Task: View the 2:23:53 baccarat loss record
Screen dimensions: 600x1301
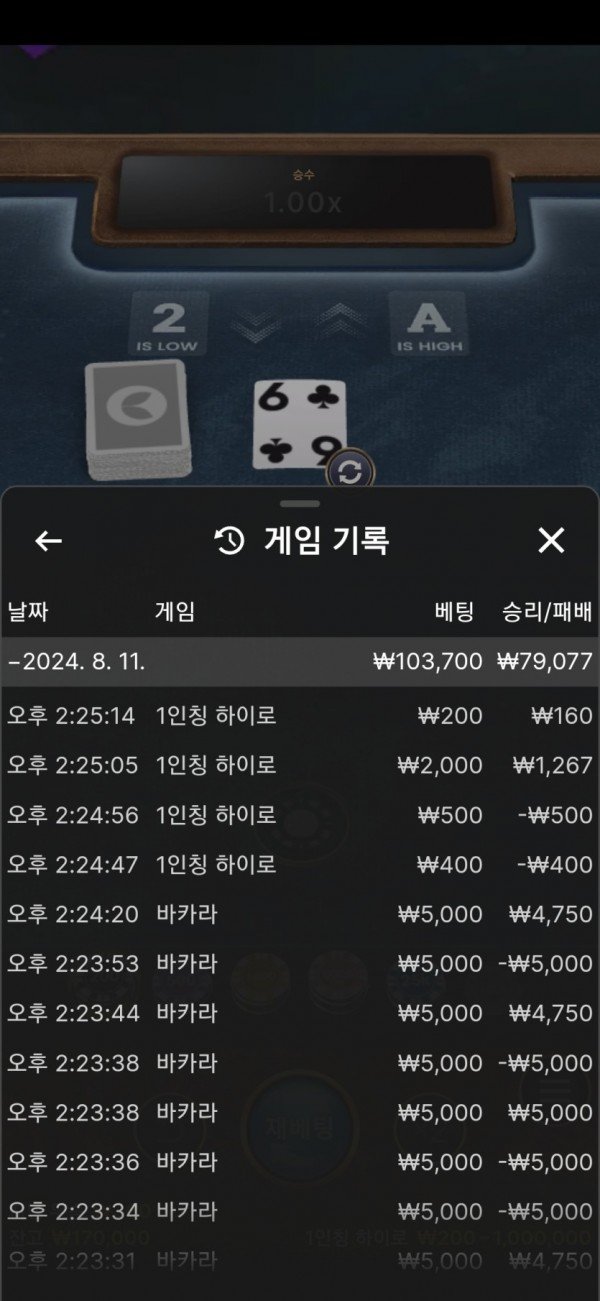Action: (x=300, y=964)
